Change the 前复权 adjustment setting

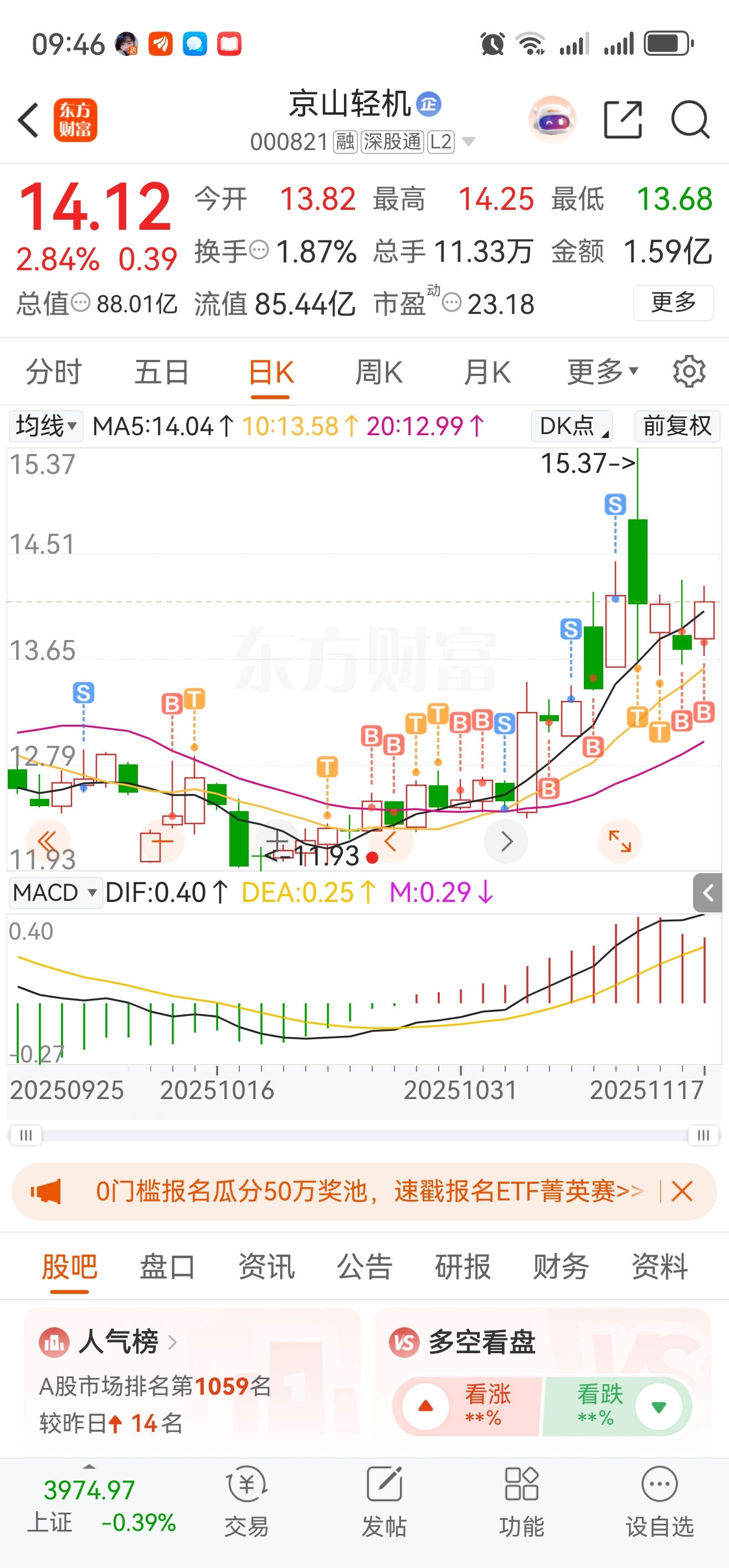click(676, 425)
